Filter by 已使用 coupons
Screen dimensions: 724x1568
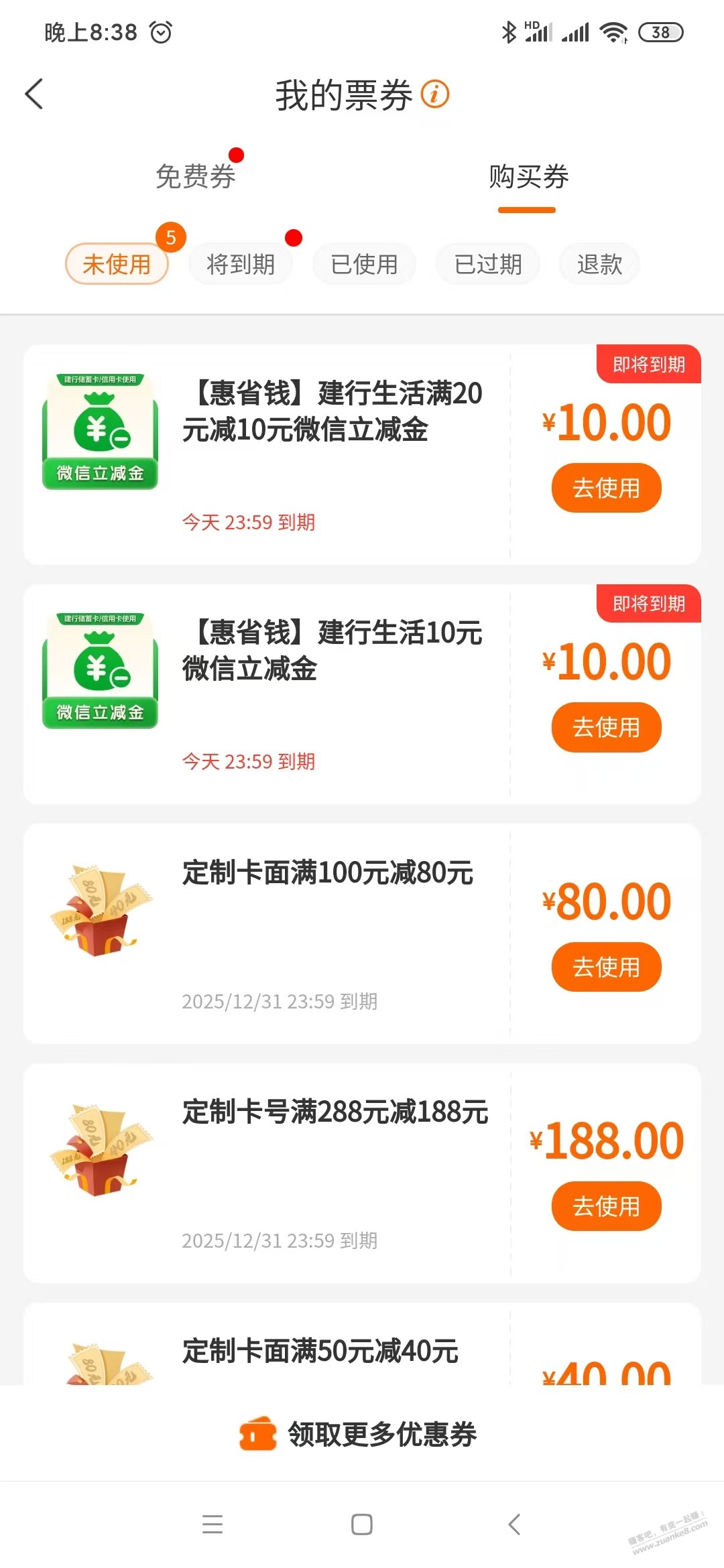coord(364,264)
